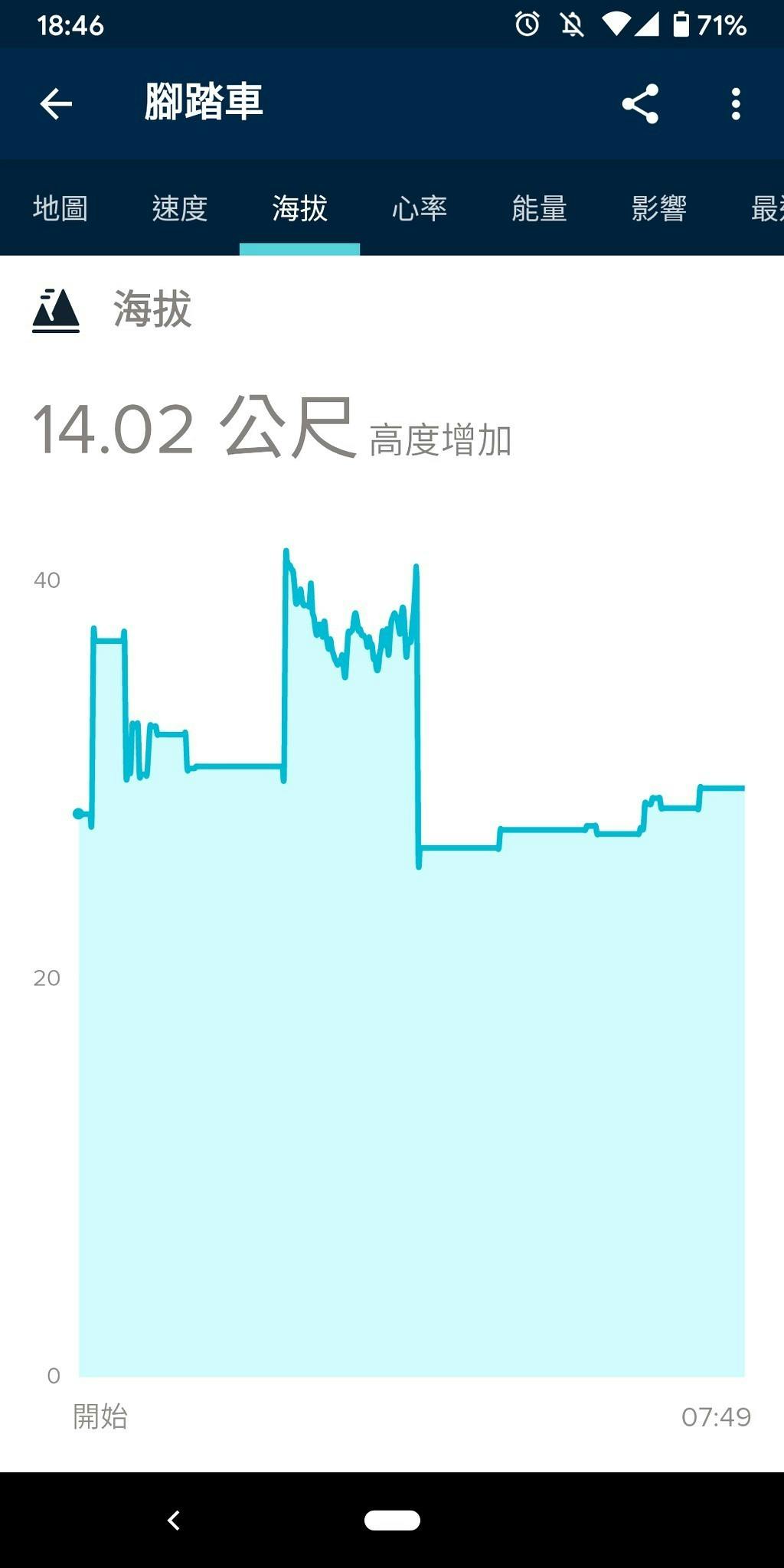Screen dimensions: 784x1568
Task: Tap the system back button
Action: (174, 1520)
